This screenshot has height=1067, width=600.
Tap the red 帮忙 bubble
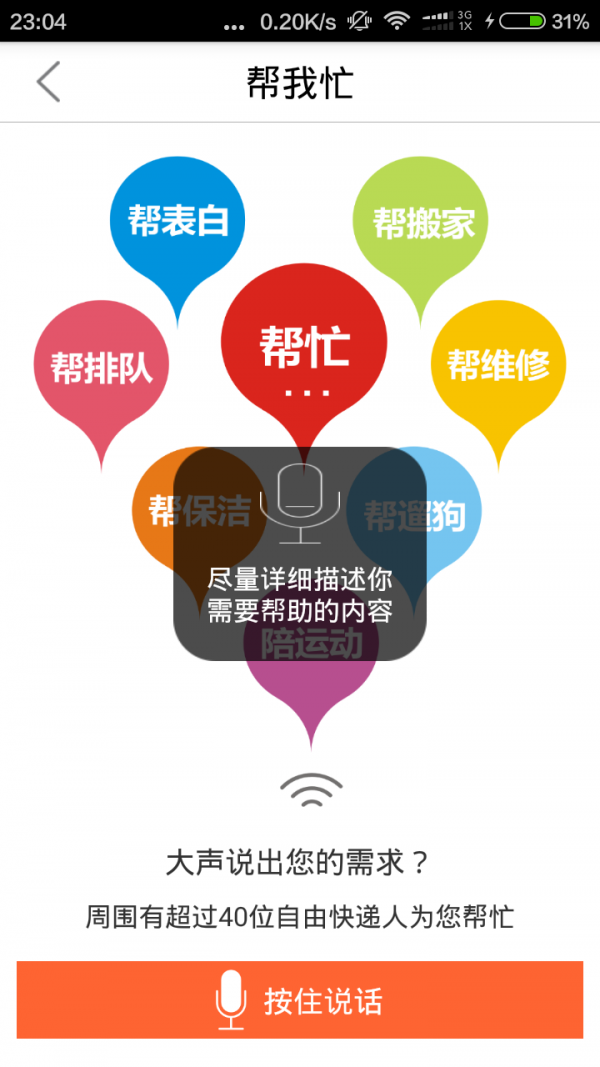click(304, 348)
